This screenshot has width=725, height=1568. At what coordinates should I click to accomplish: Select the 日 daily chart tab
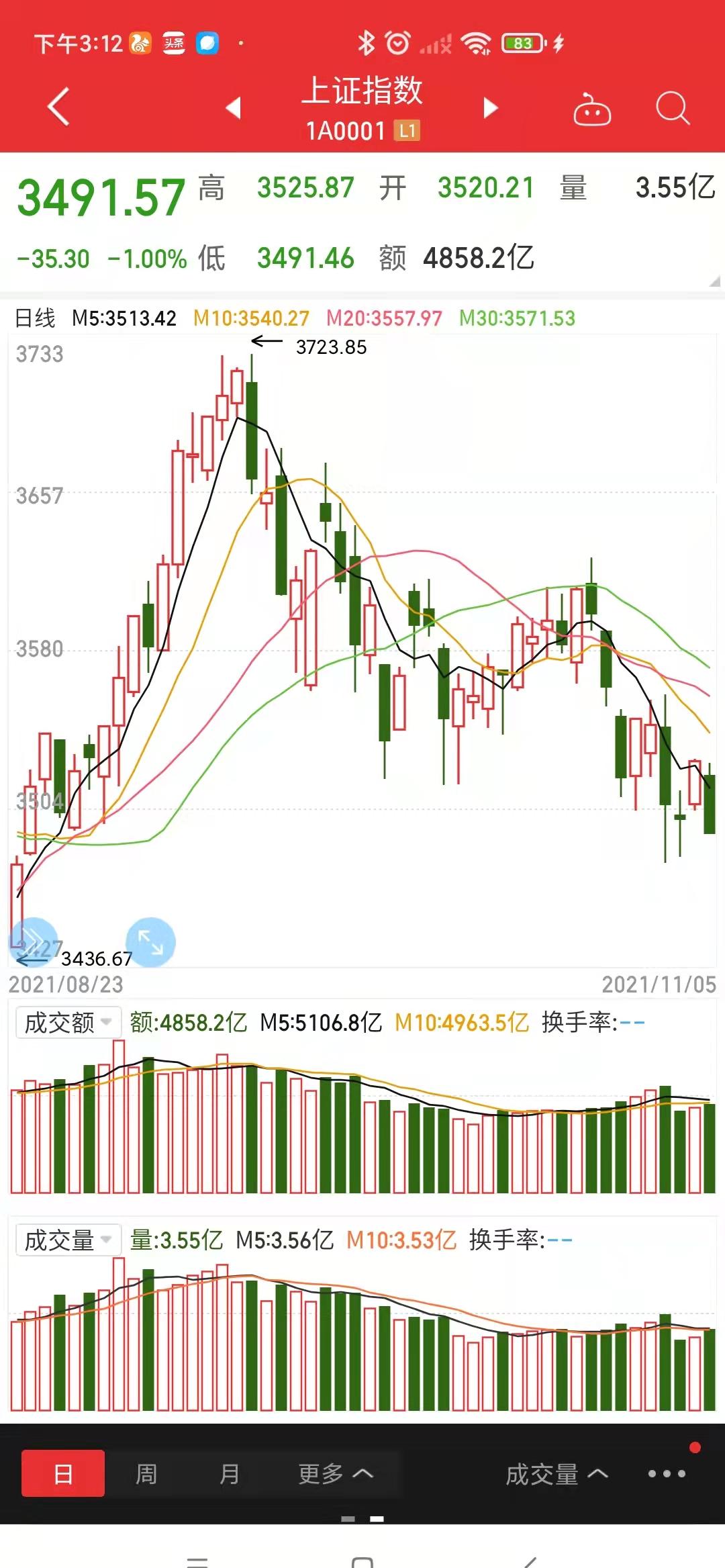63,1473
